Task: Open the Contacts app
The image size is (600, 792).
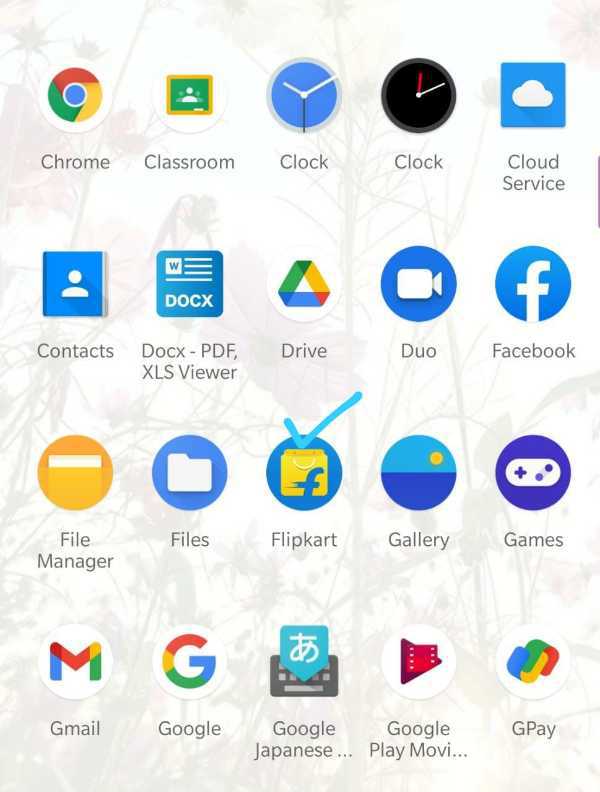Action: [75, 284]
